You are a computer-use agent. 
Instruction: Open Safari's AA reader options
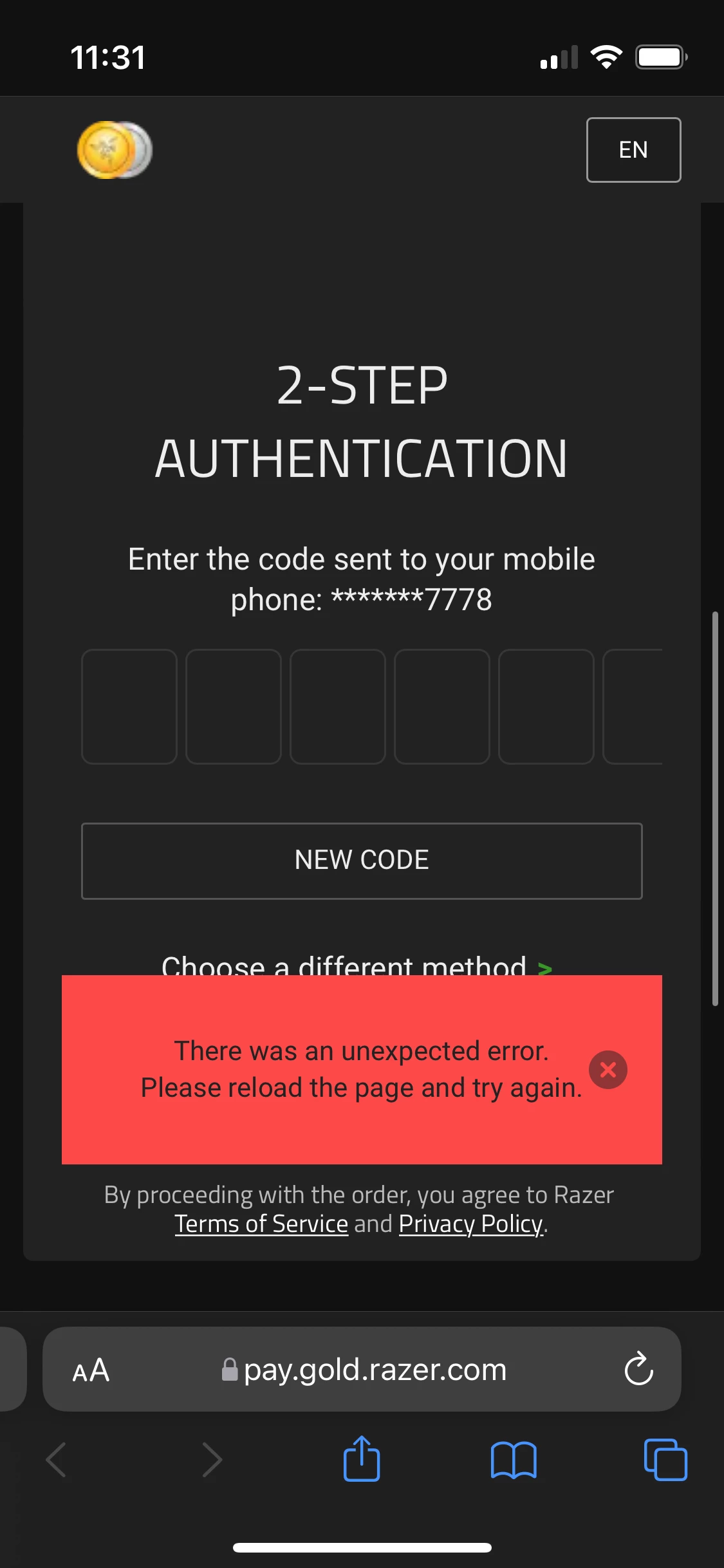click(91, 1369)
